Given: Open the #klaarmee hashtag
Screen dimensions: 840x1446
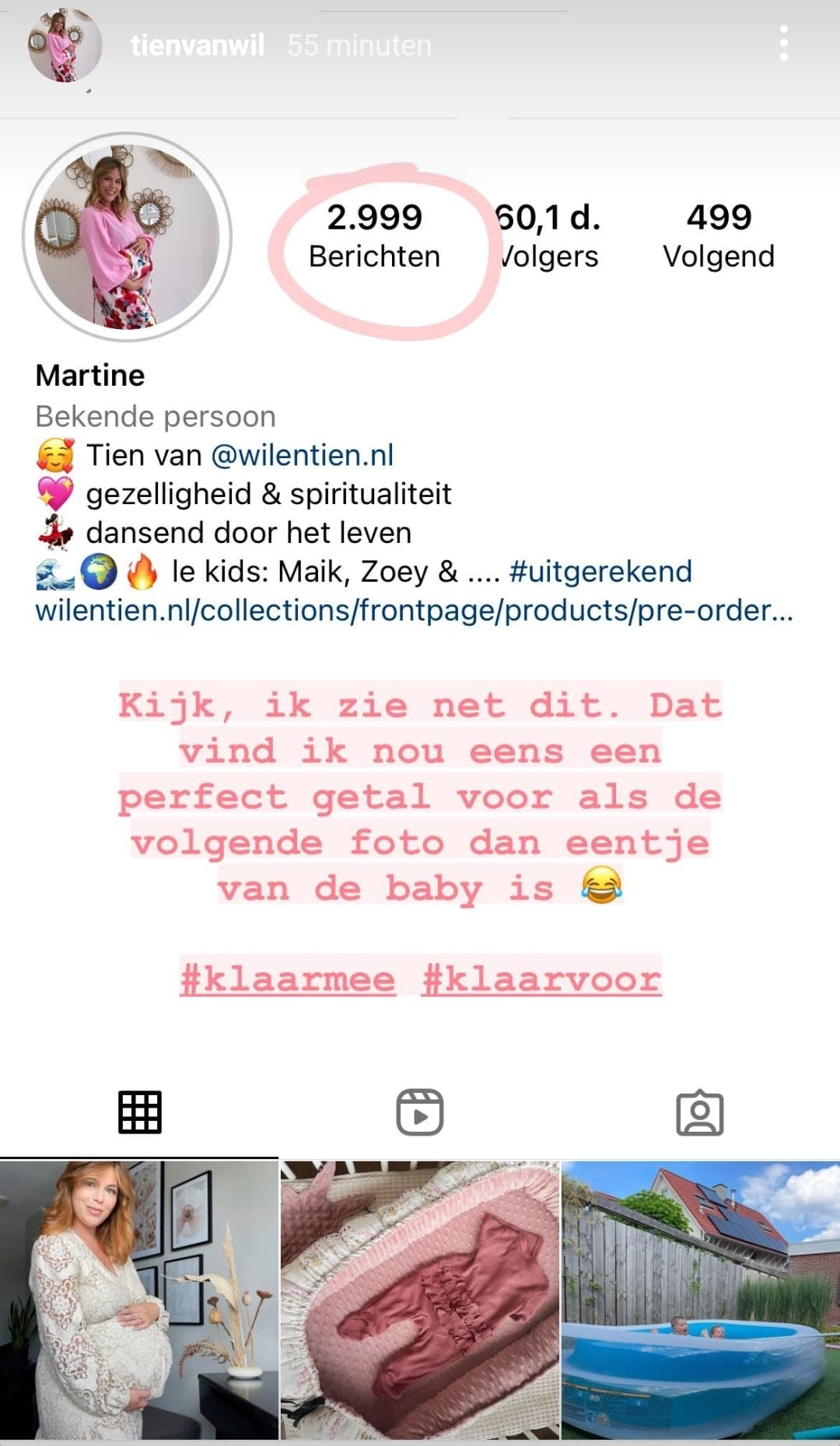Looking at the screenshot, I should 288,978.
